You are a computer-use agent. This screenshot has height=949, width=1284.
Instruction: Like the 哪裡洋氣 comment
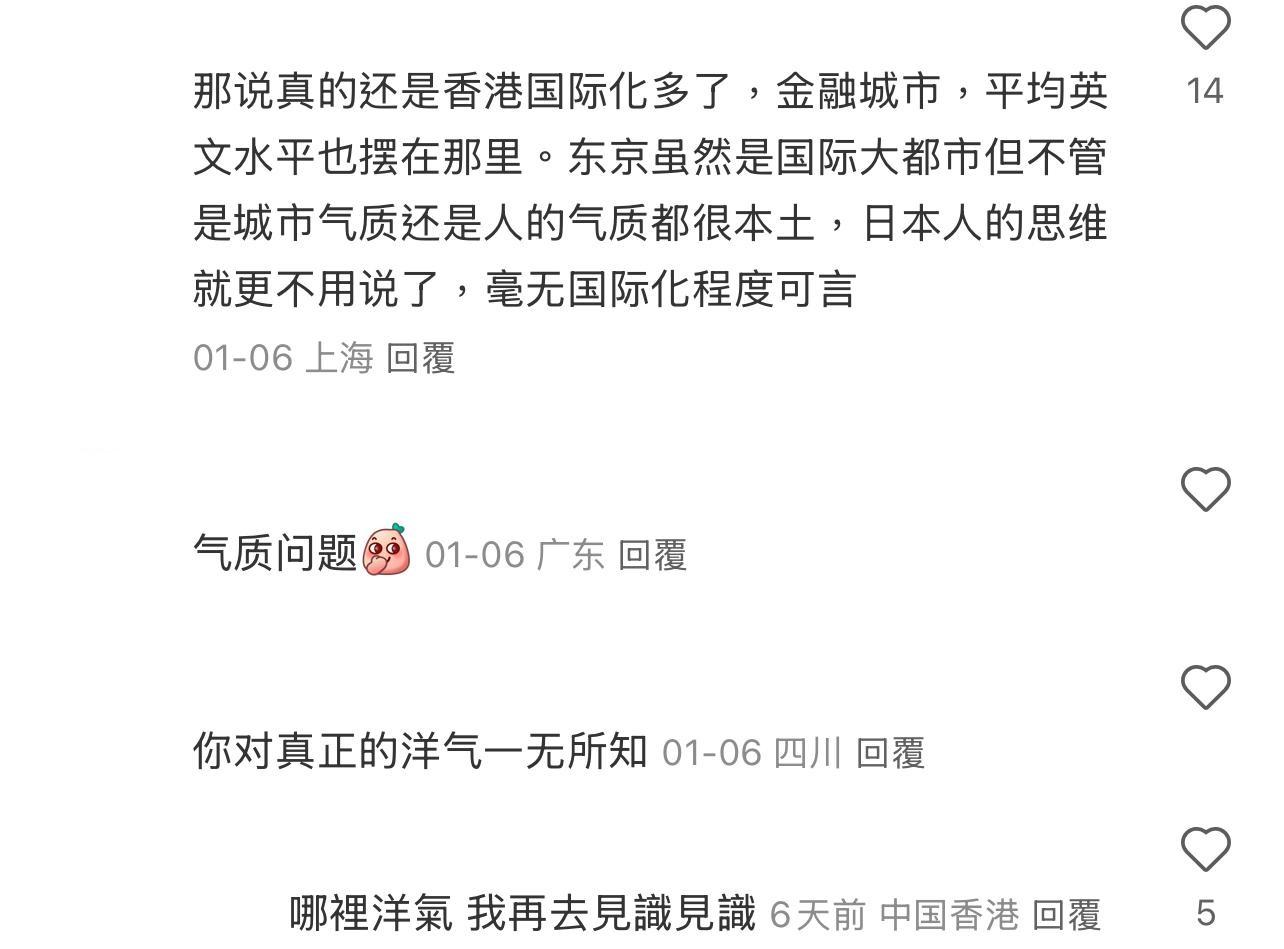coord(1205,850)
